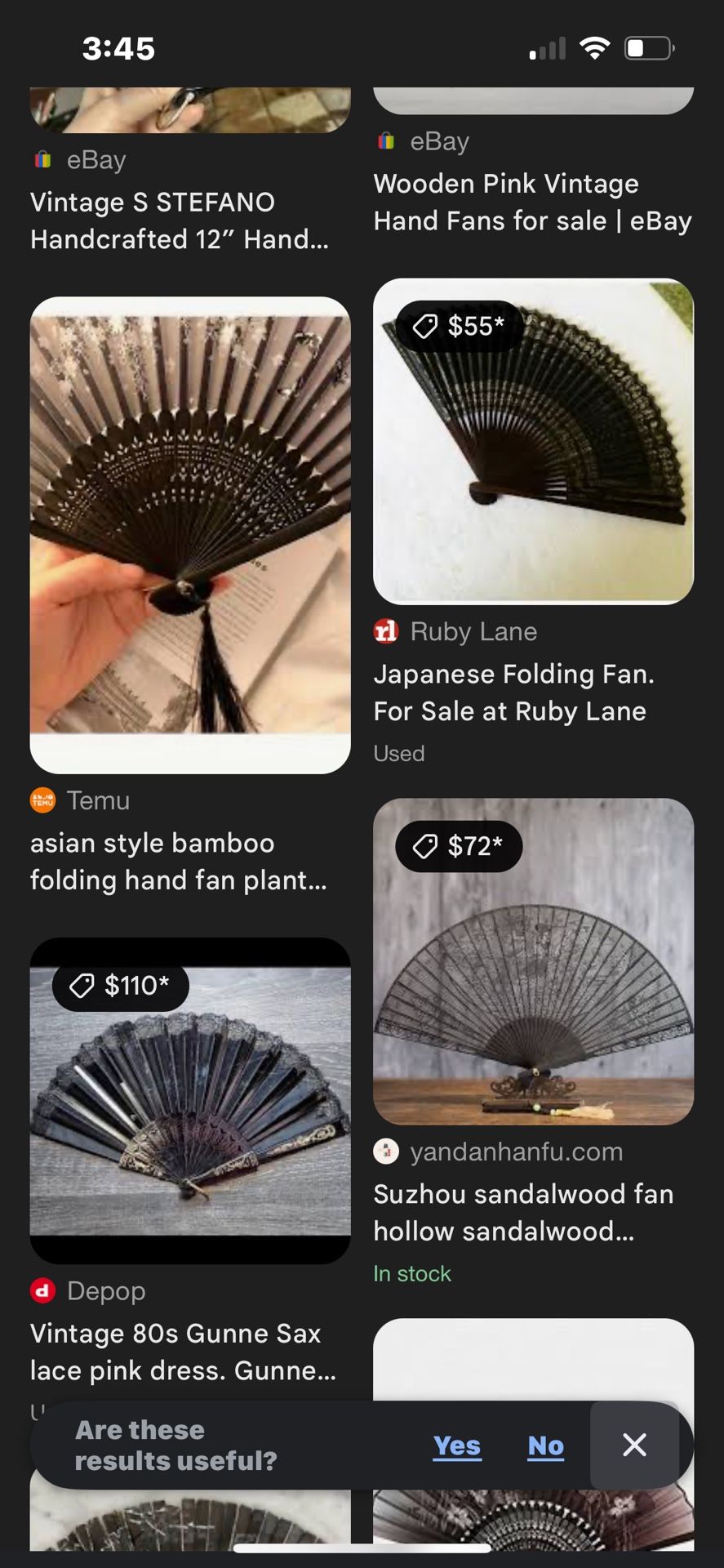The image size is (724, 1568).
Task: Open the Depop Vintage 80s Gunne Sax listing
Action: [x=189, y=1100]
